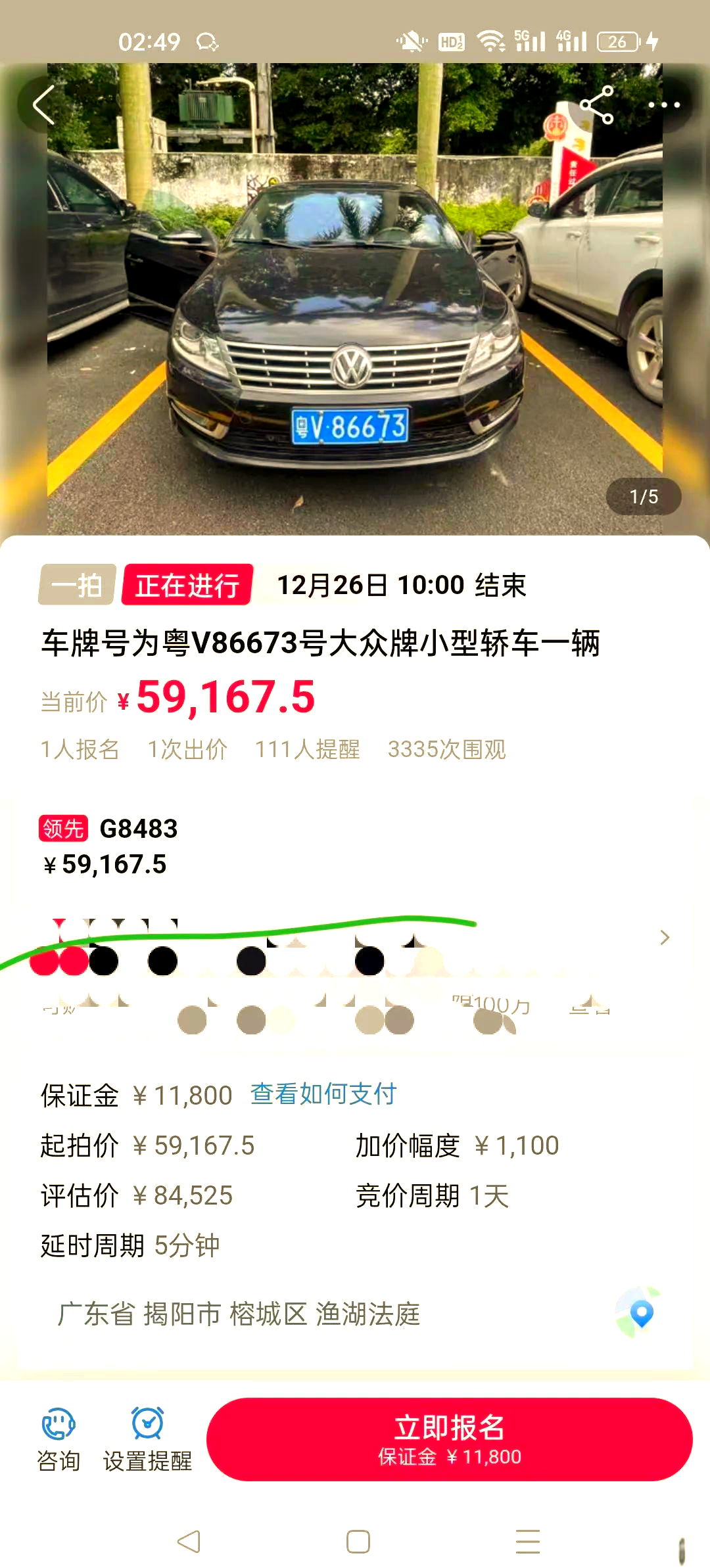Open the bidding record chevron
This screenshot has width=710, height=1568.
[665, 938]
